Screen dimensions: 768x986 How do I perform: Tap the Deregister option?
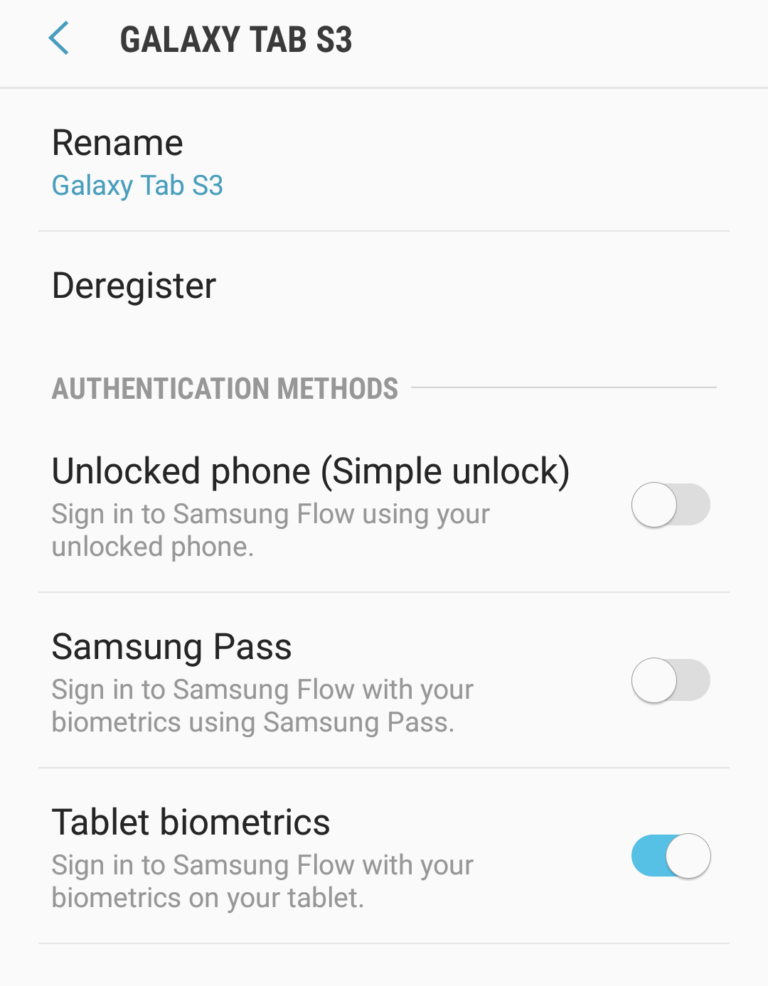134,286
